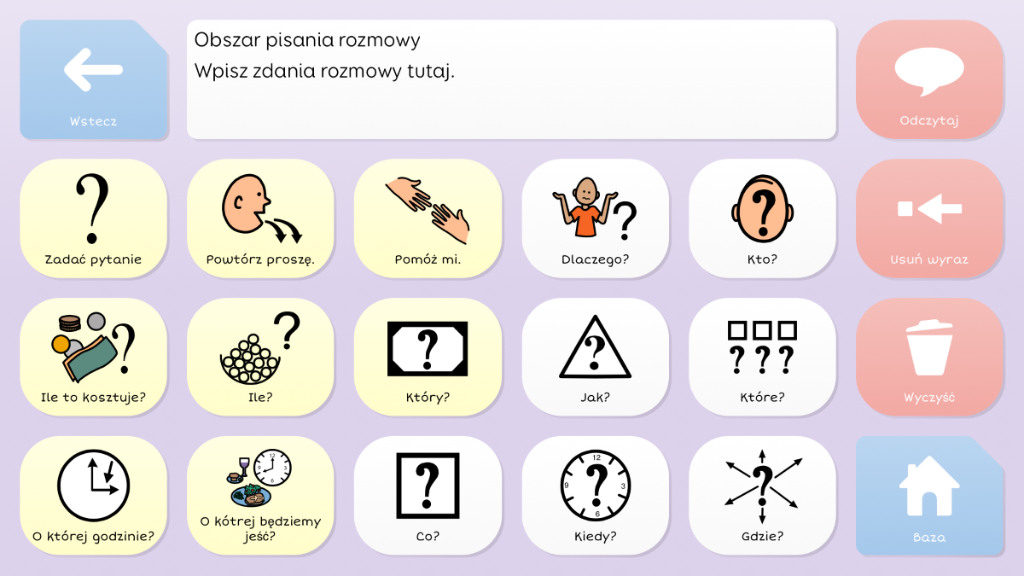Read the sentence aloud with Odczytaj
The image size is (1024, 576).
tap(929, 80)
